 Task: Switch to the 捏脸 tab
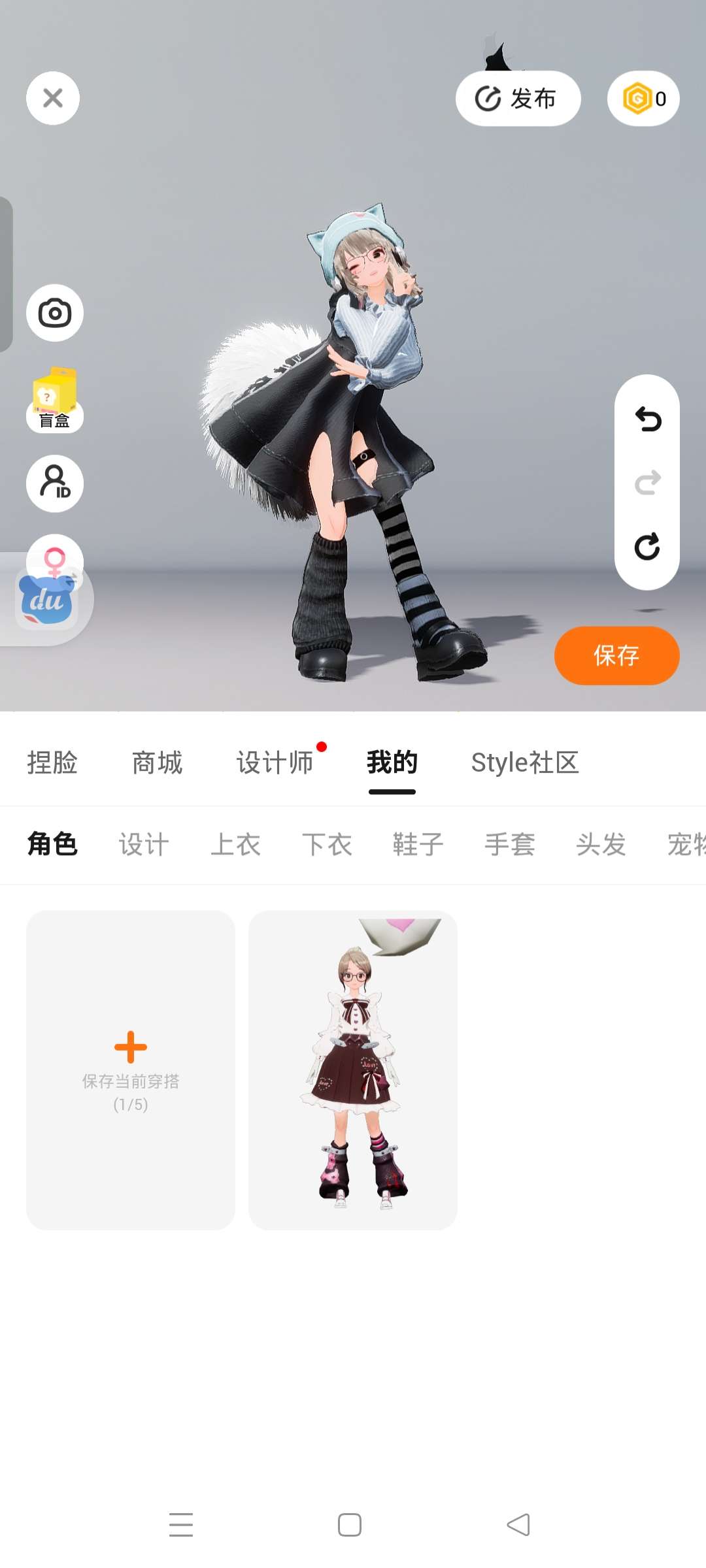(x=52, y=762)
